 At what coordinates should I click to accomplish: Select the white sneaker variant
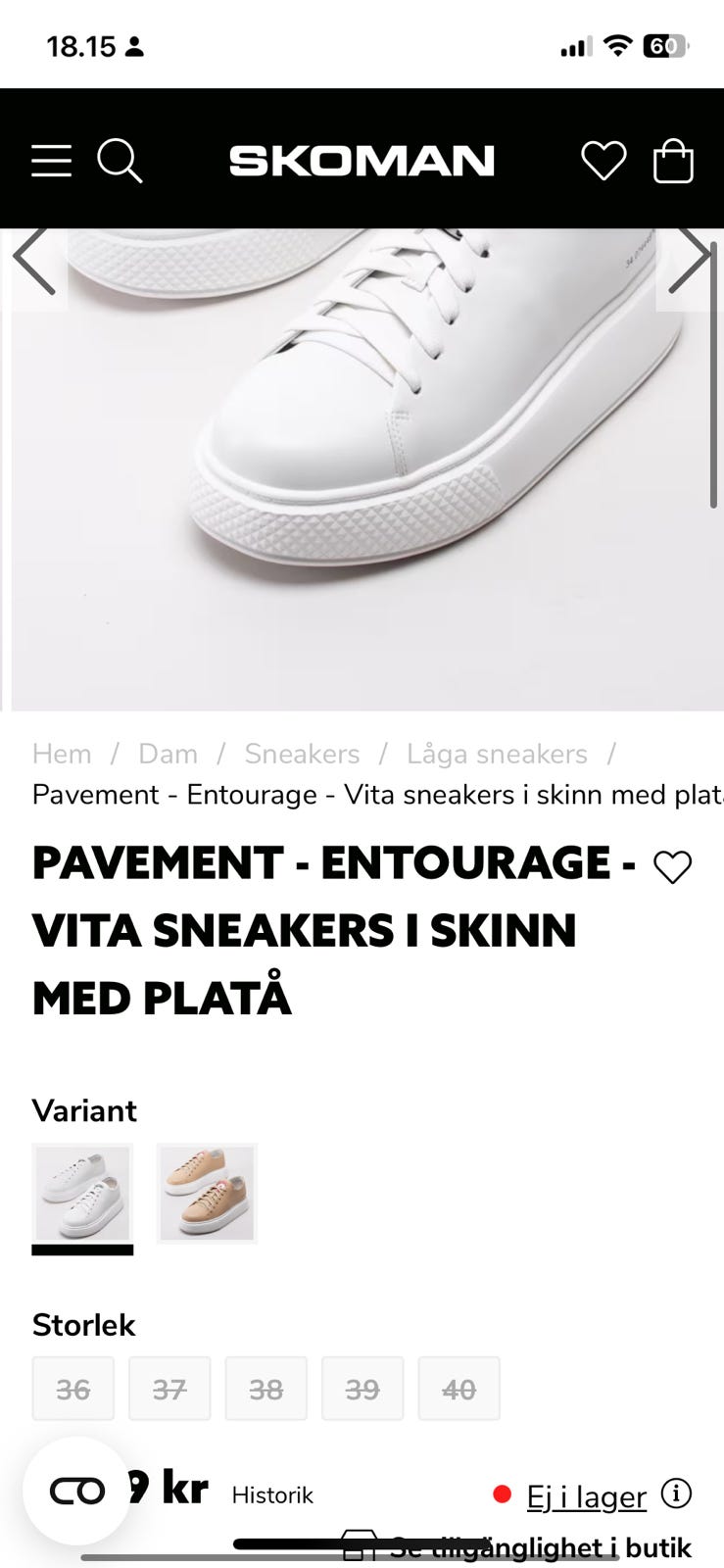82,1194
